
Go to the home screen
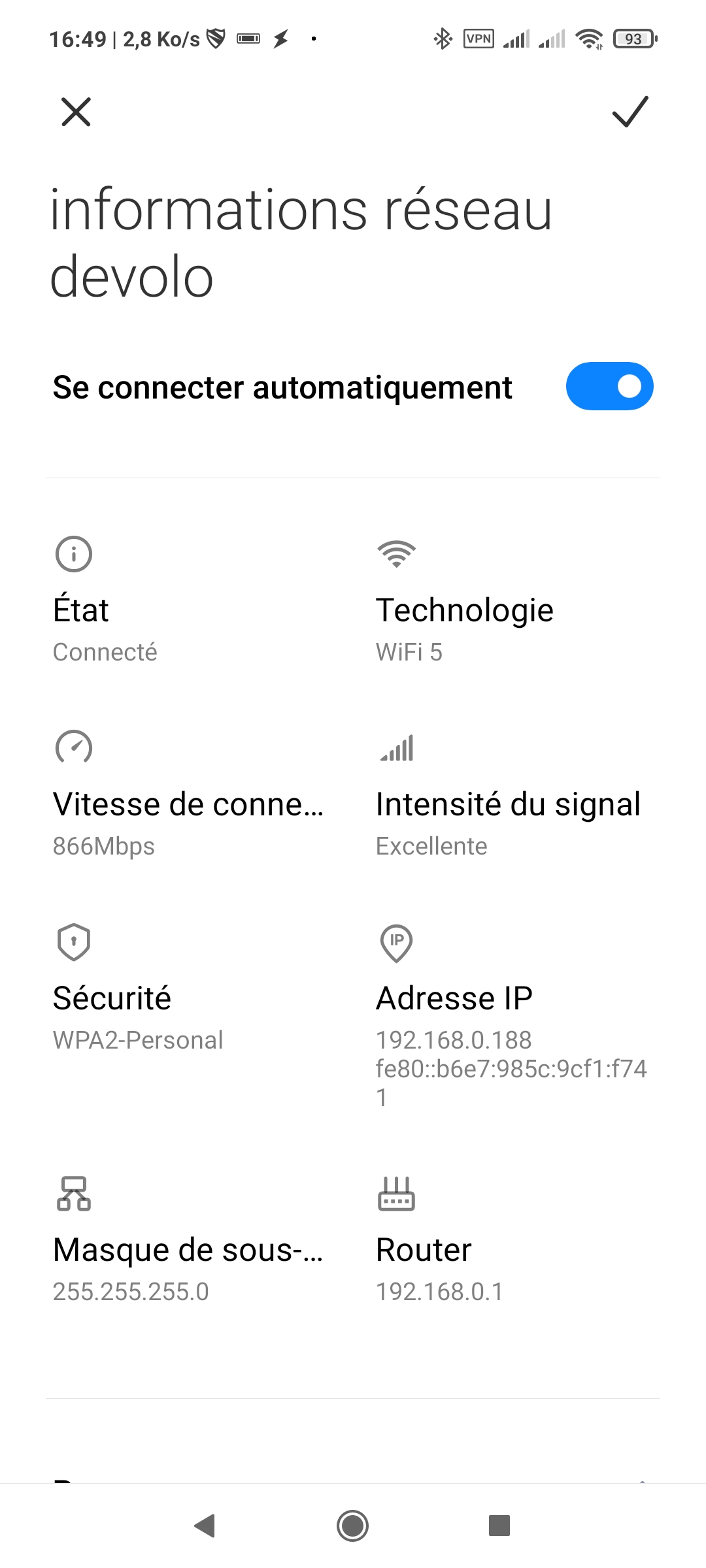353,1526
